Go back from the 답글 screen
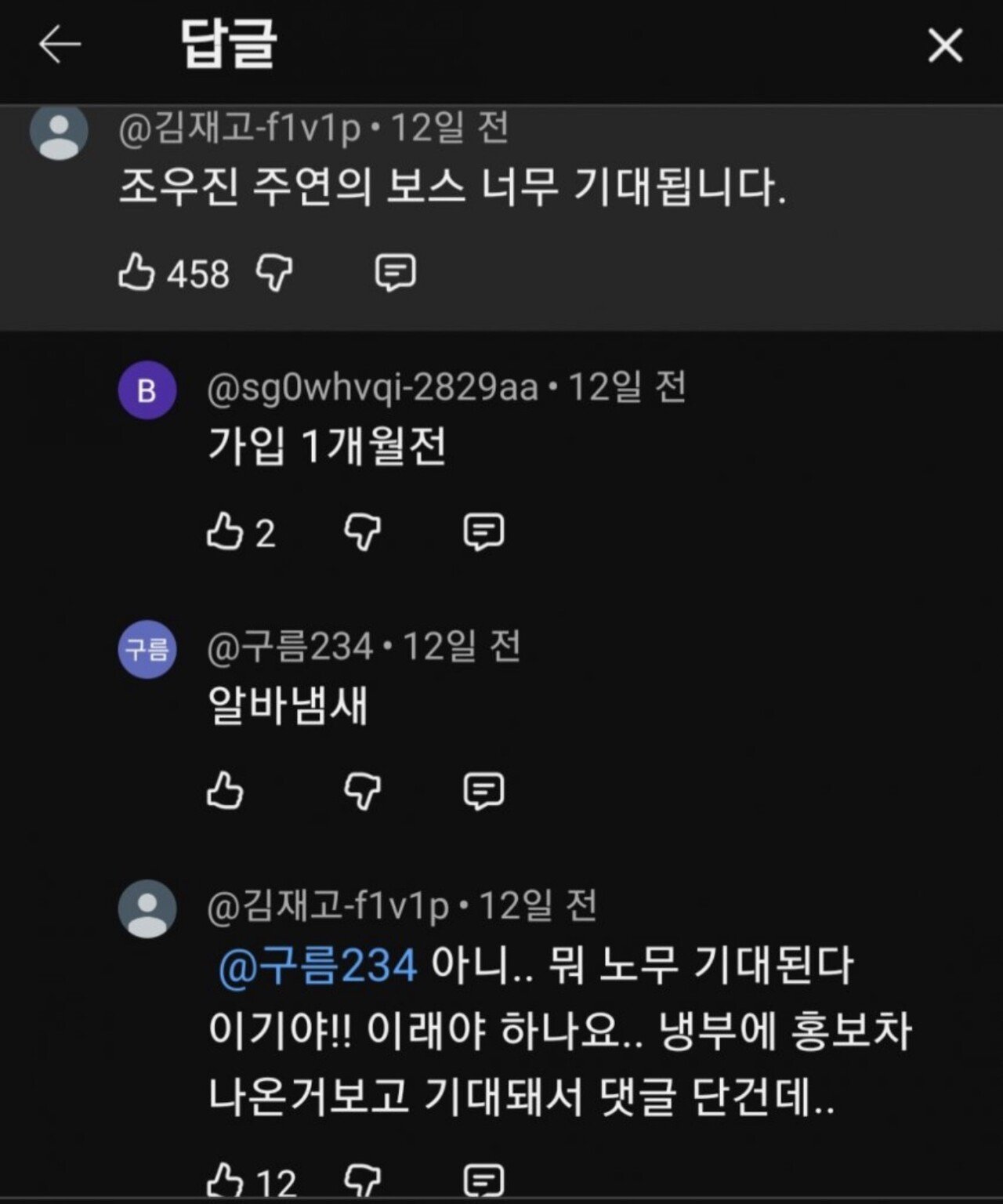Viewport: 1003px width, 1204px height. coord(60,45)
